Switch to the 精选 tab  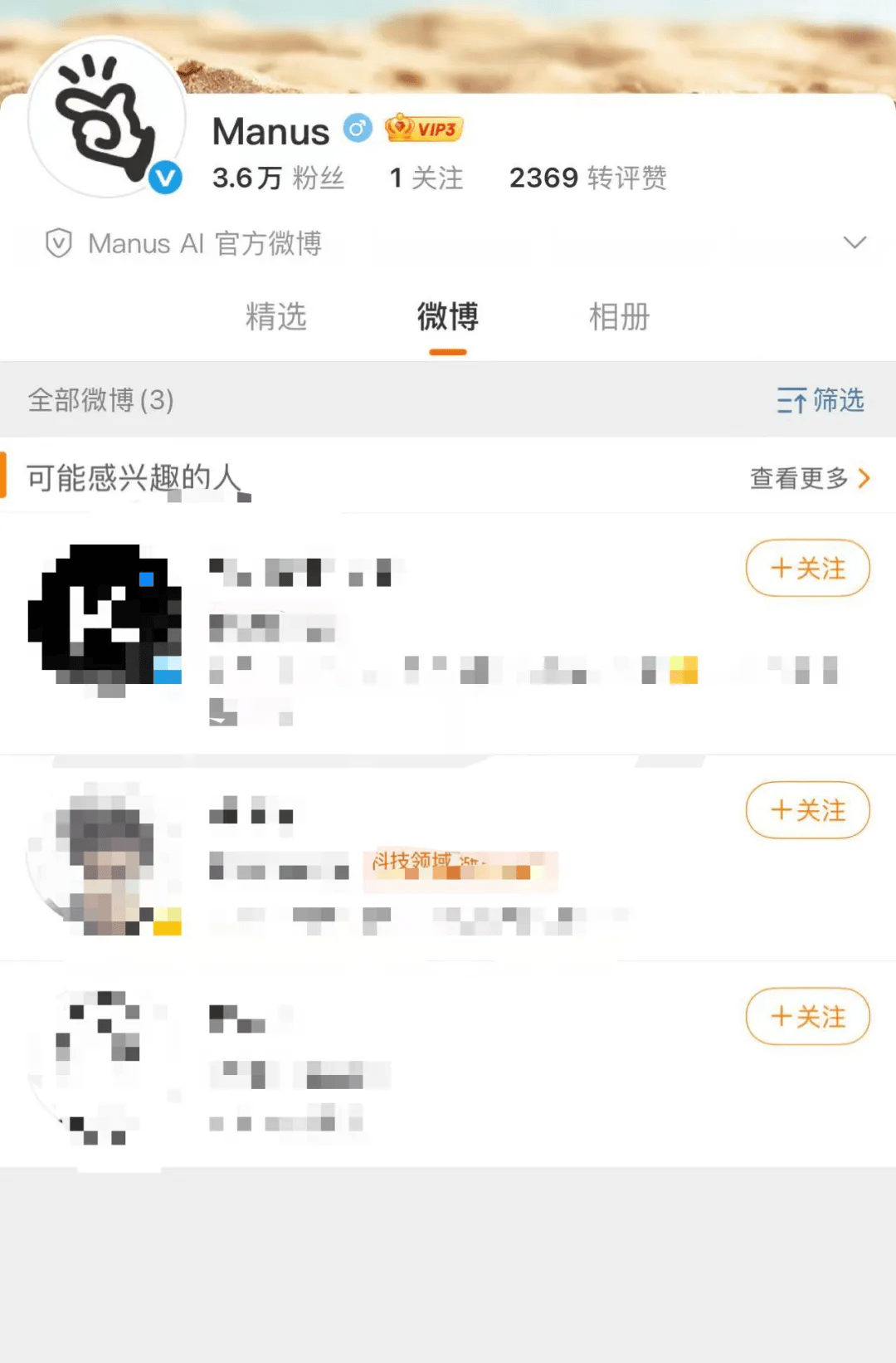pos(276,317)
